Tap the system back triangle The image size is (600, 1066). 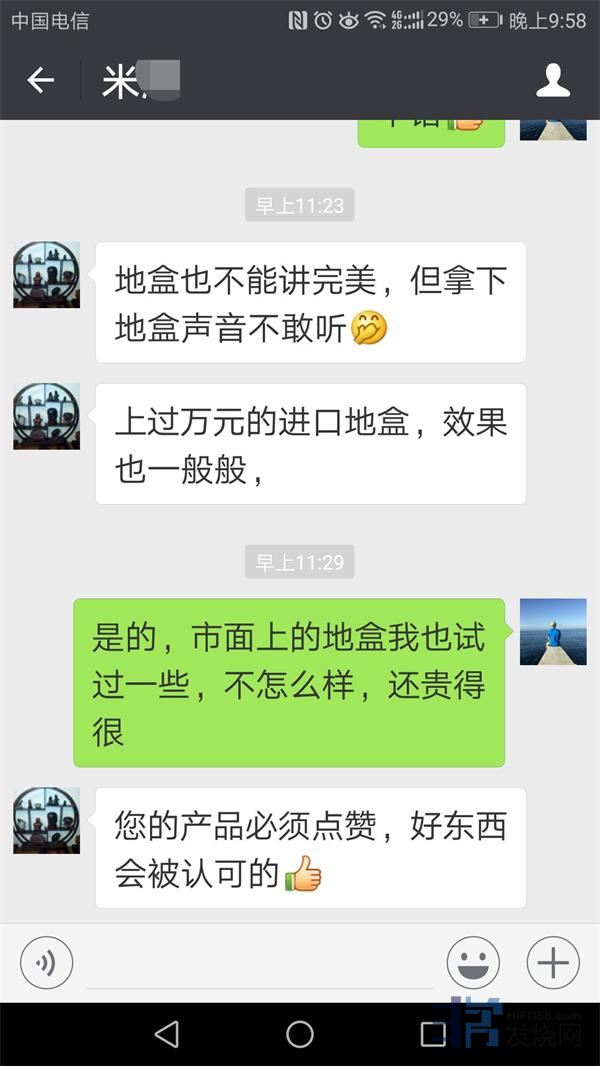pyautogui.click(x=167, y=1034)
